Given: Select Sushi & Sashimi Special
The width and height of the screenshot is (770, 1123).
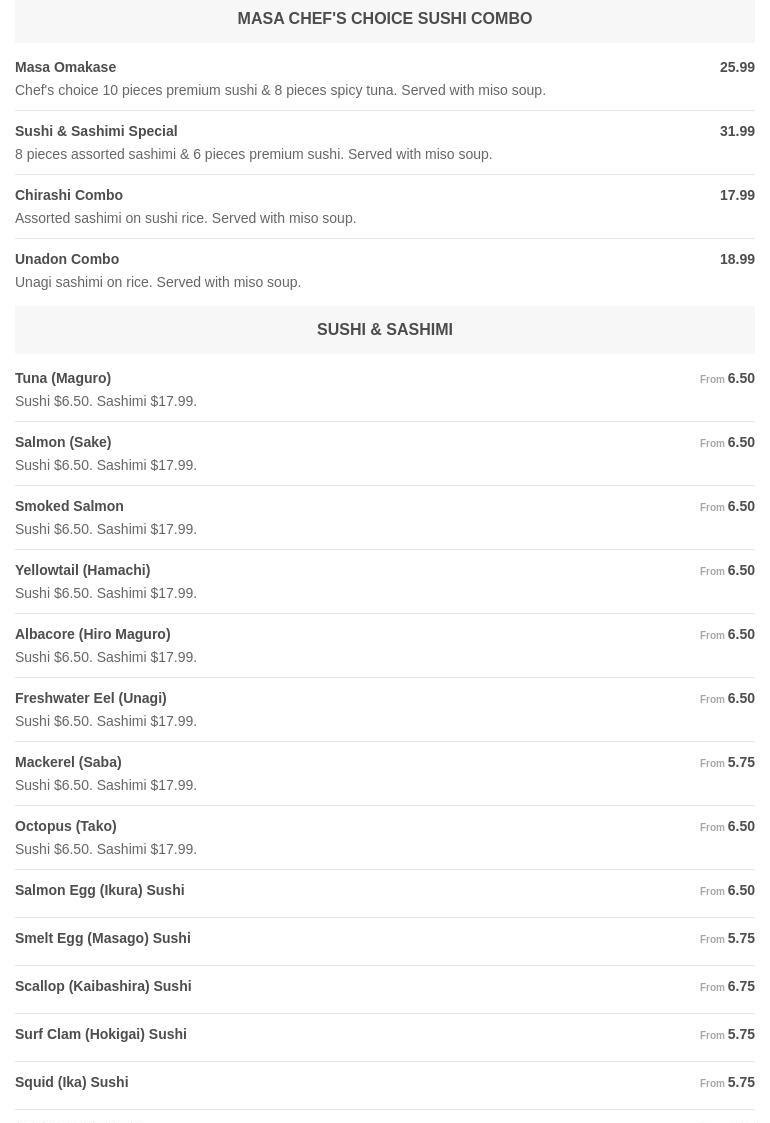Looking at the screenshot, I should [x=96, y=131].
